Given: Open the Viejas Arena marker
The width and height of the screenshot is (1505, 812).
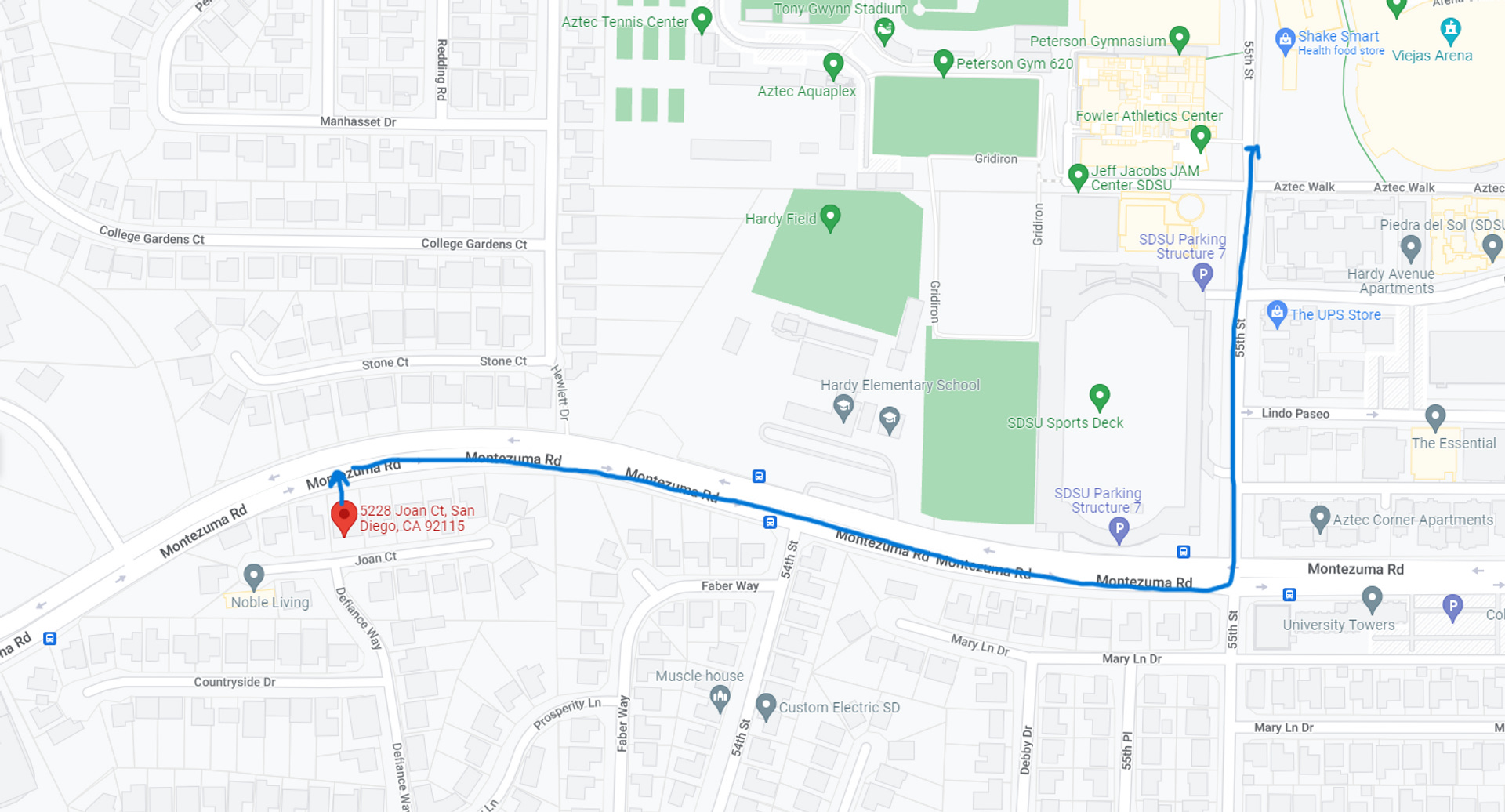Looking at the screenshot, I should (x=1450, y=30).
